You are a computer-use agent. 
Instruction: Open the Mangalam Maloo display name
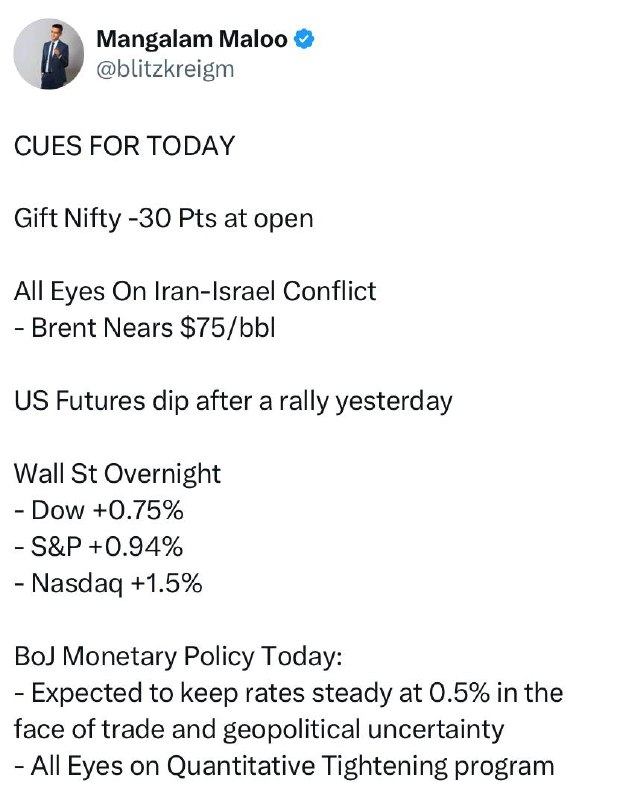[192, 39]
